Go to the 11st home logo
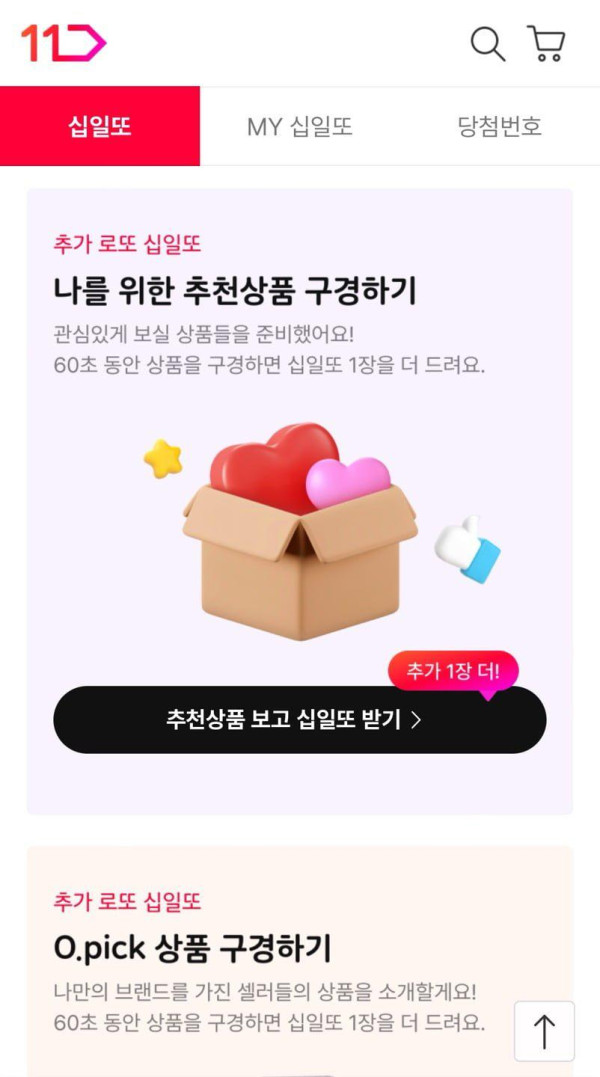This screenshot has height=1077, width=600. pyautogui.click(x=63, y=44)
